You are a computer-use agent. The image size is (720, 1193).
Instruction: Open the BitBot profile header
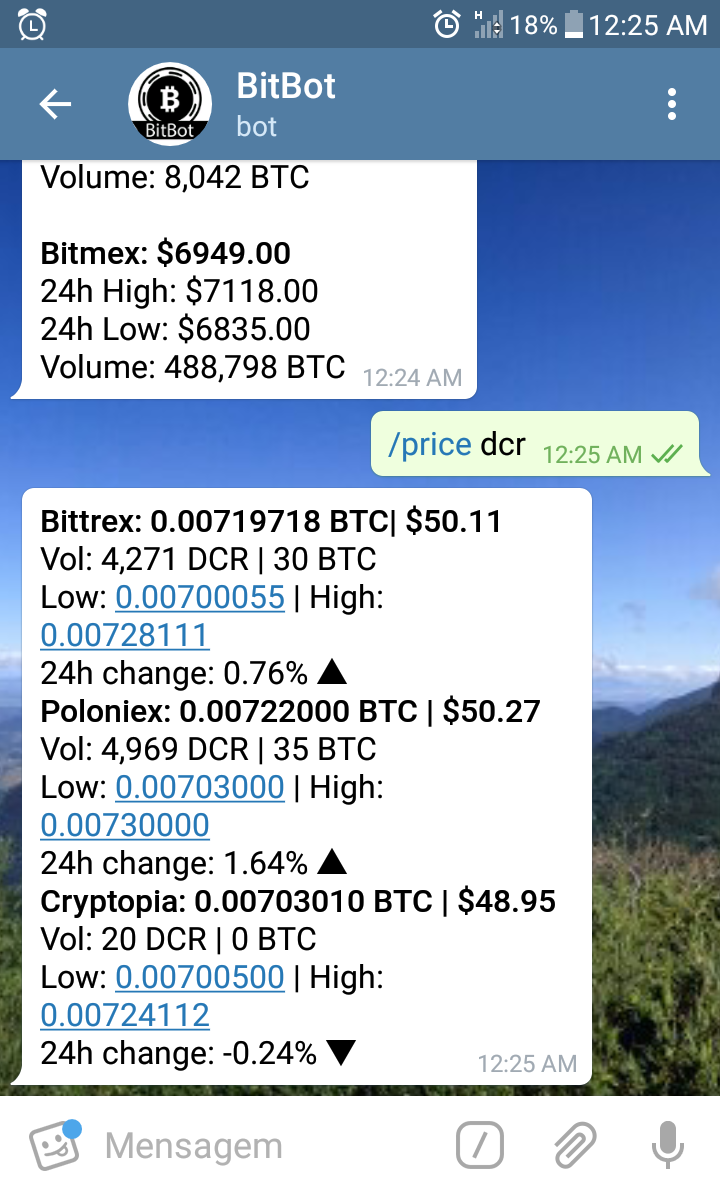pos(285,104)
